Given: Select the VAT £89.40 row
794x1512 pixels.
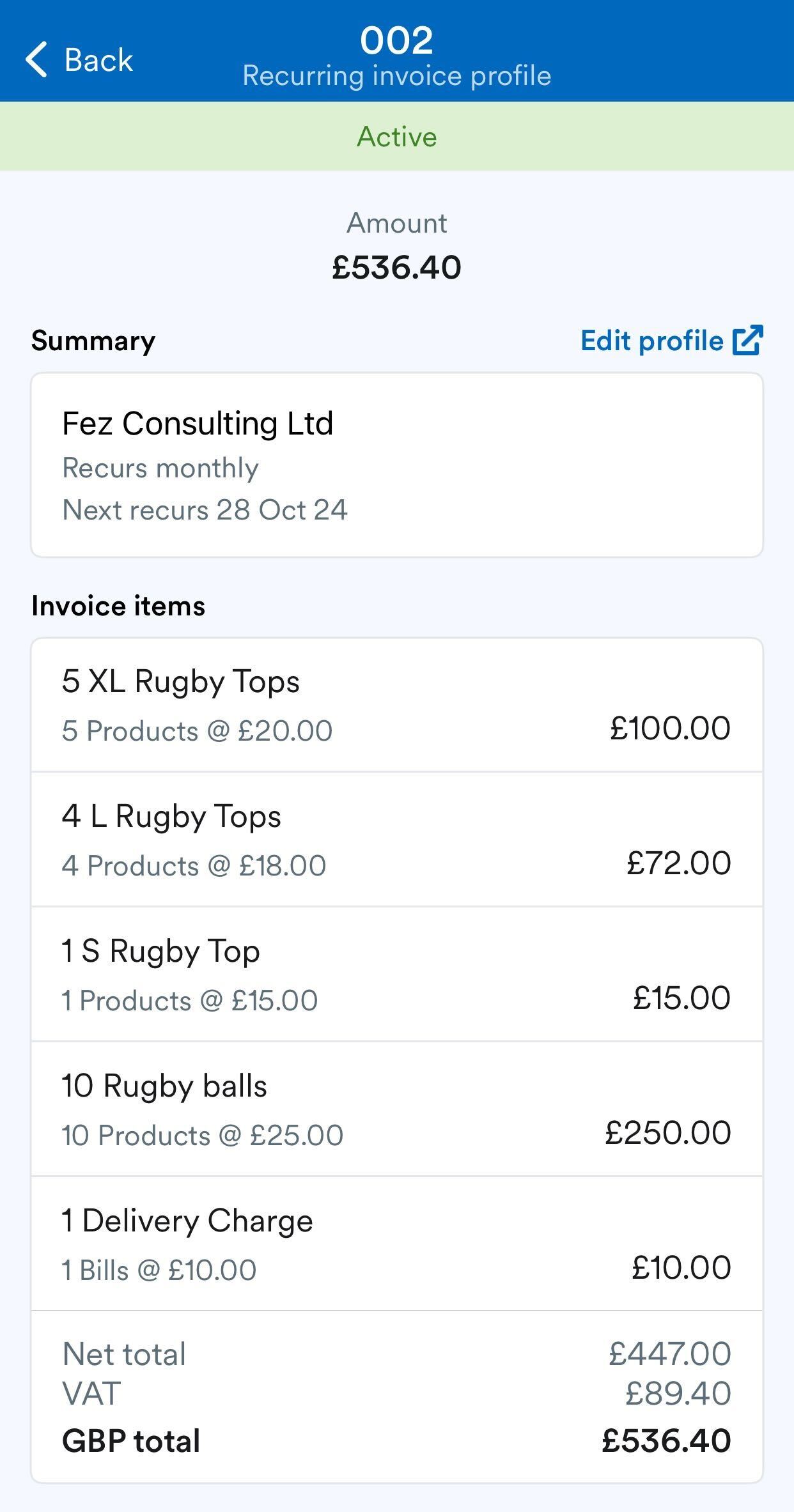Looking at the screenshot, I should point(397,1393).
